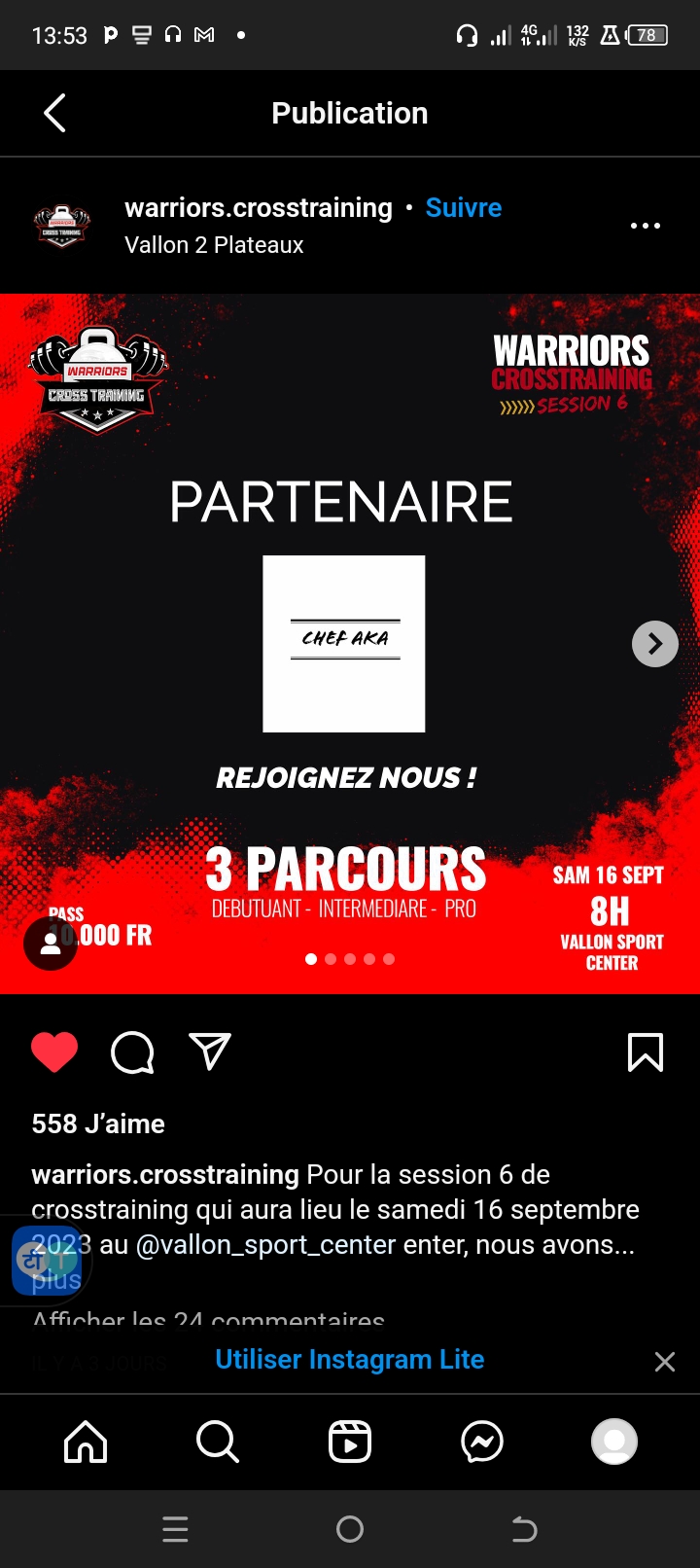Open the Messenger tab
Image resolution: width=700 pixels, height=1568 pixels.
(x=482, y=1442)
